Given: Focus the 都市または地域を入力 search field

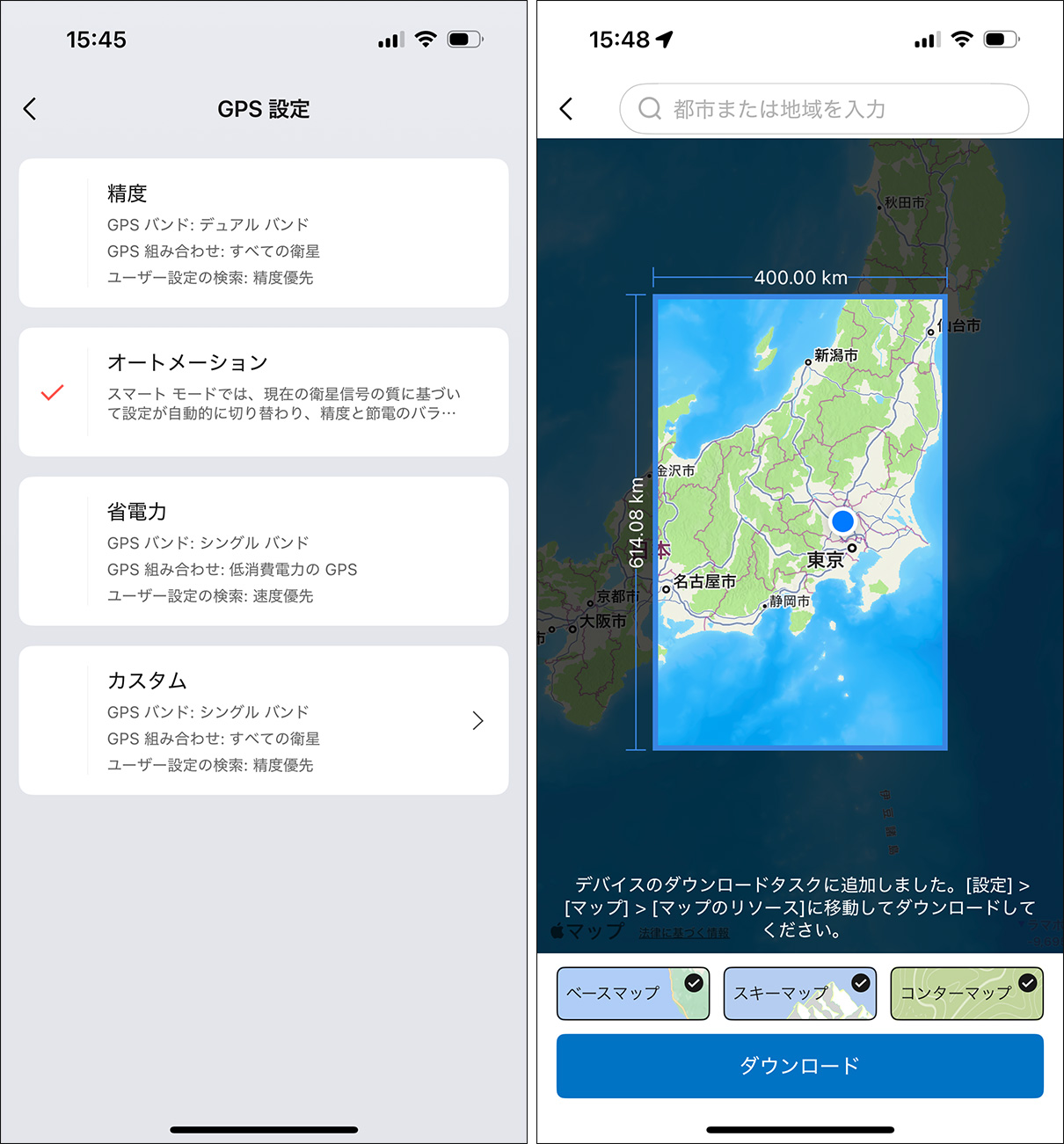Looking at the screenshot, I should pos(824,109).
